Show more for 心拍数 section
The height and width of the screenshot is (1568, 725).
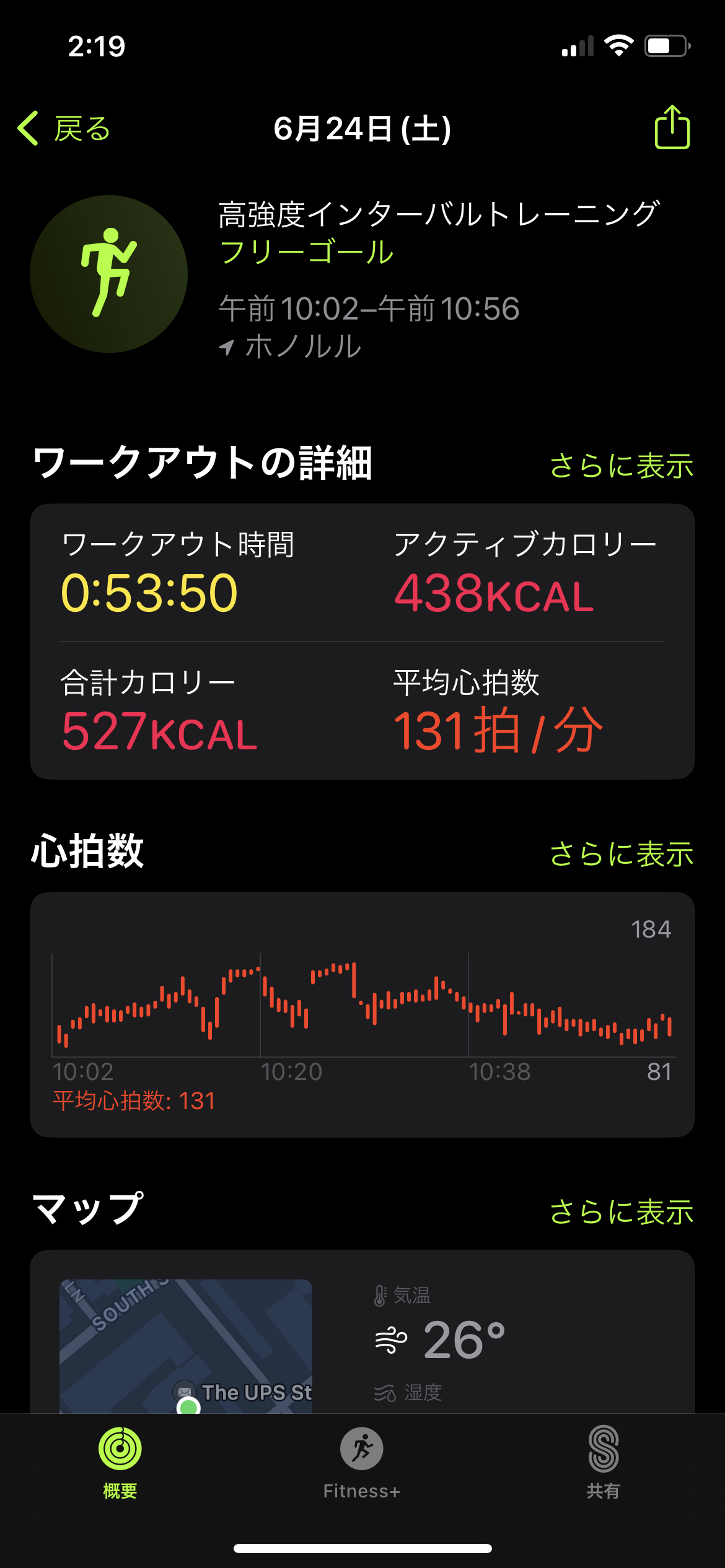(x=622, y=854)
